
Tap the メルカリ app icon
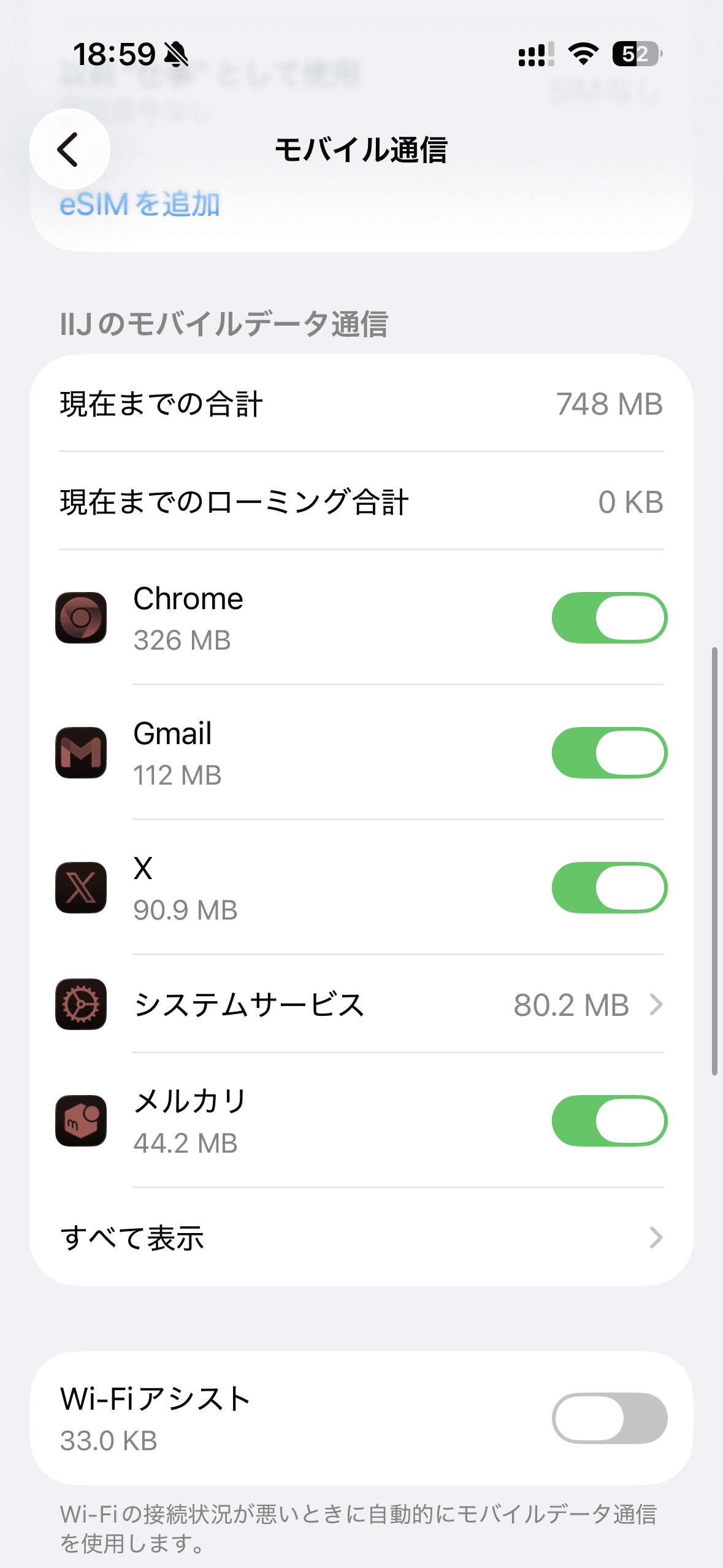coord(80,1120)
